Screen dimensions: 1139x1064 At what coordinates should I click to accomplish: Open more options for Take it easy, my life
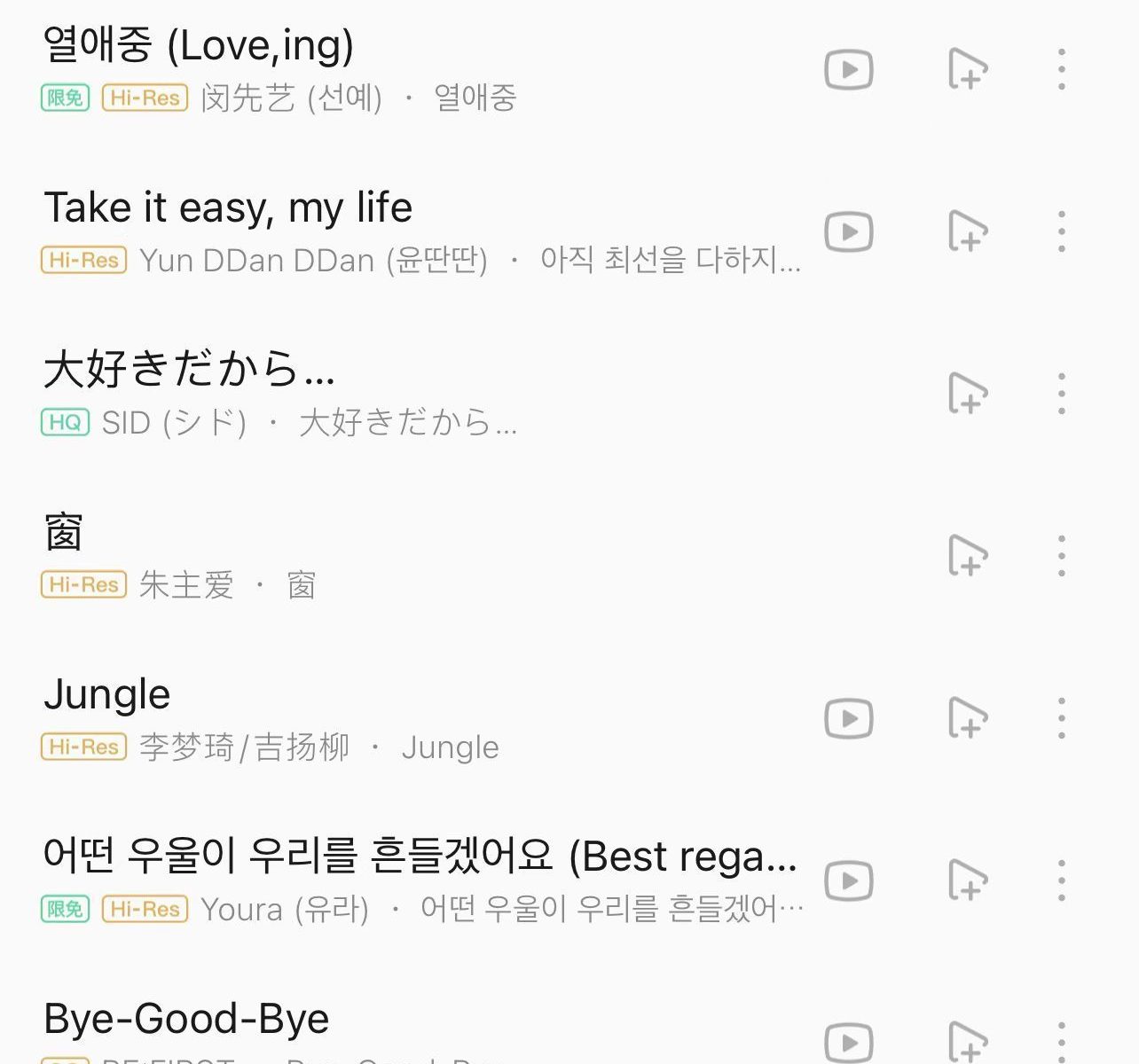(1061, 232)
